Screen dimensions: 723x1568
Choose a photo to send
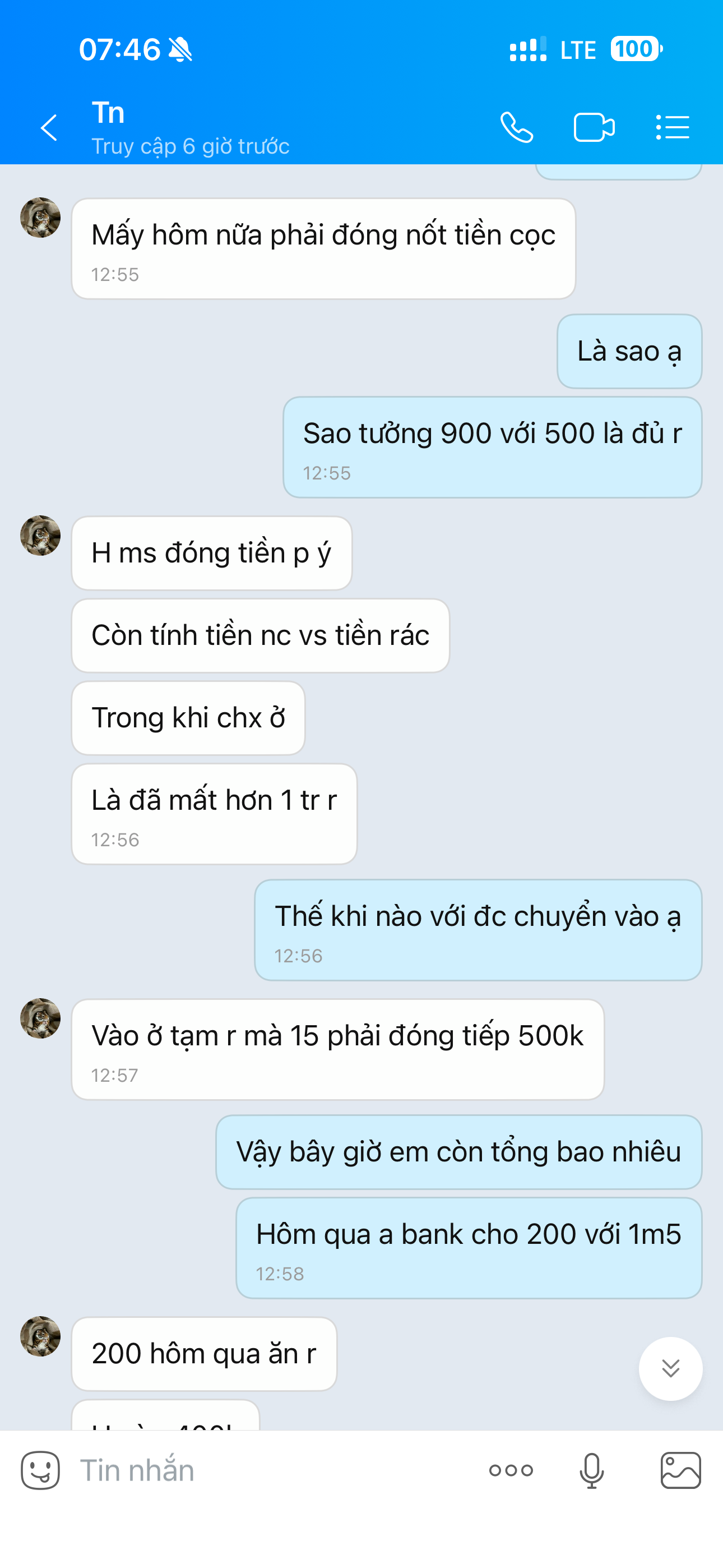click(680, 1470)
